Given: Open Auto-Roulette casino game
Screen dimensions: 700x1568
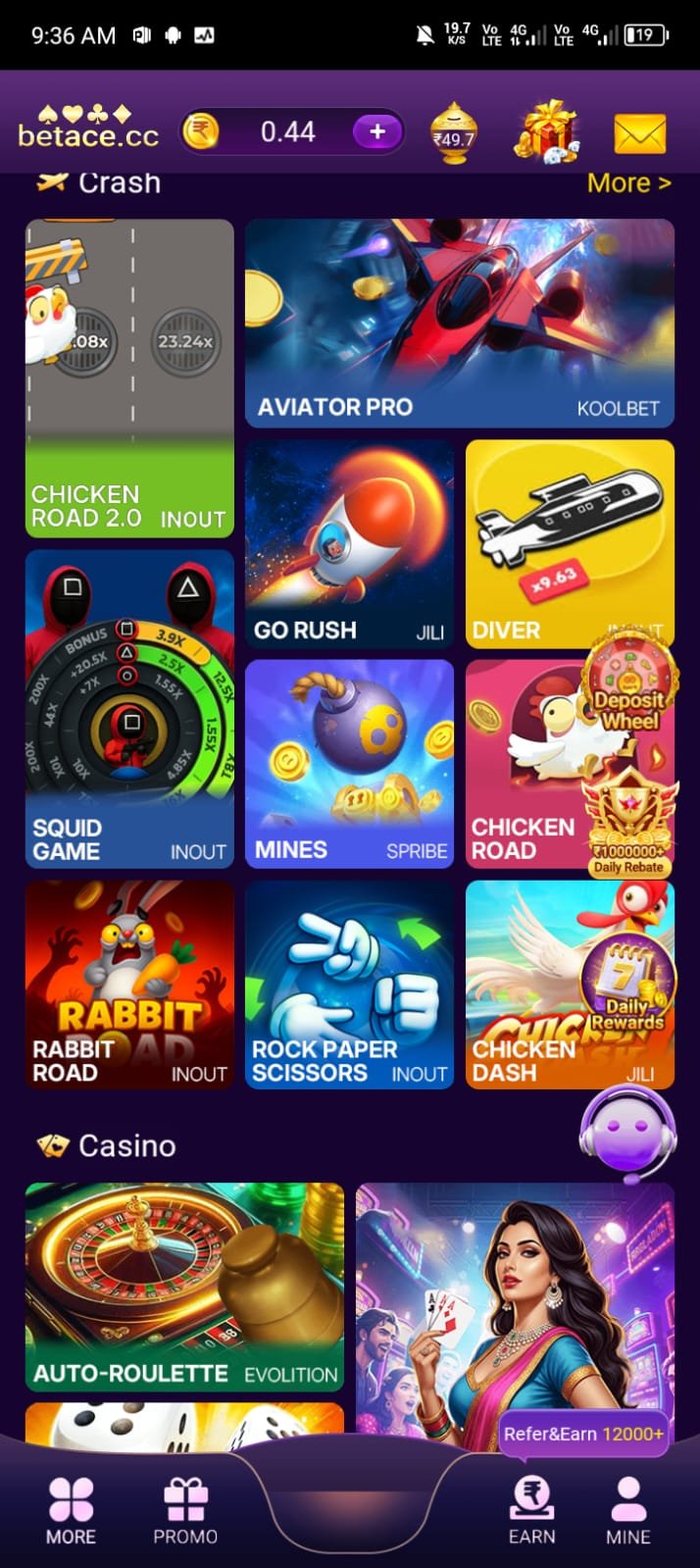Looking at the screenshot, I should 184,1286.
